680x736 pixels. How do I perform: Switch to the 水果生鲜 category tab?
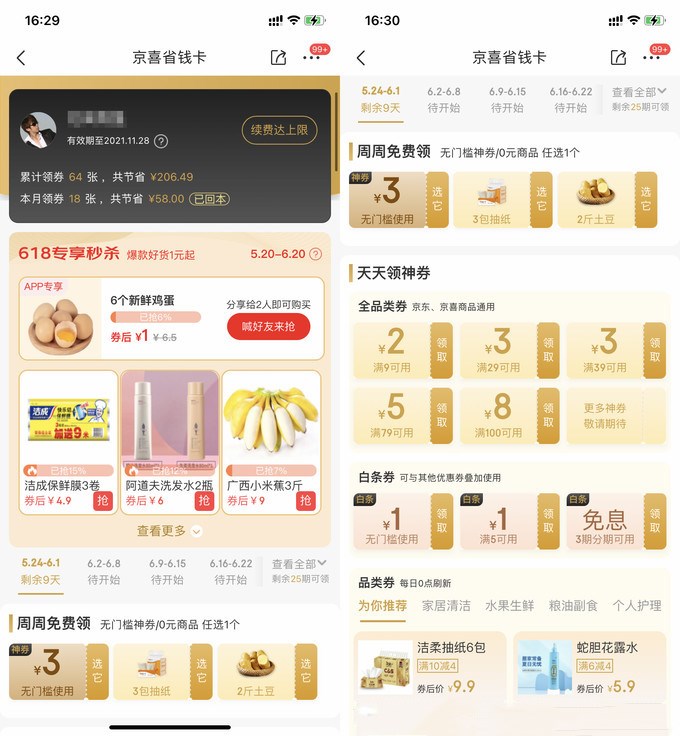[x=510, y=606]
